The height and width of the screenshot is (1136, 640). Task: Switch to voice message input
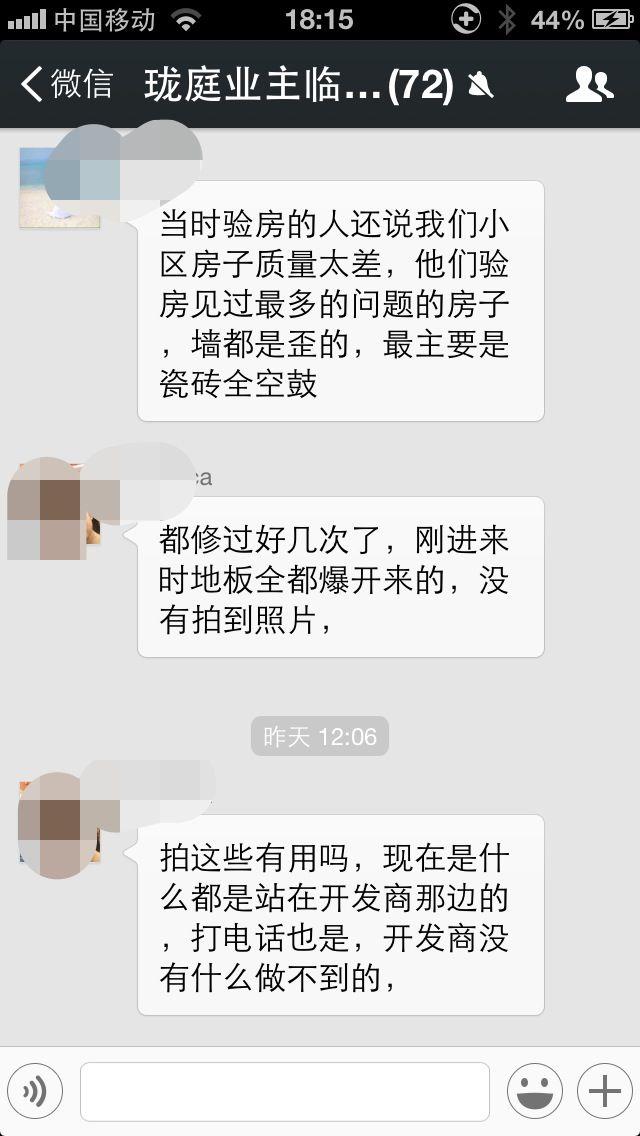pos(35,1091)
